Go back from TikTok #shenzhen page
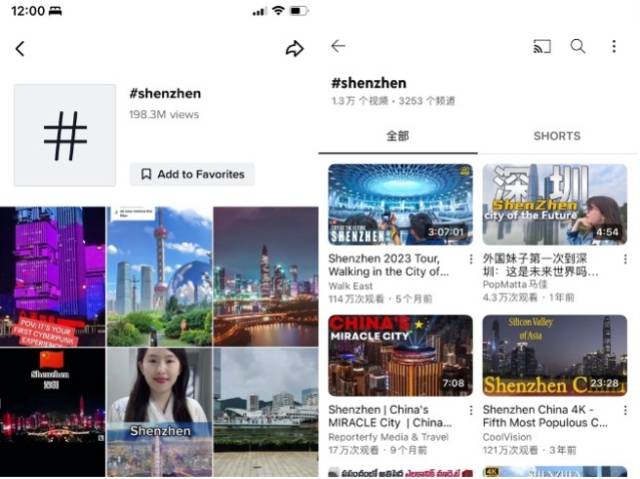Viewport: 640px width, 479px height. 20,48
